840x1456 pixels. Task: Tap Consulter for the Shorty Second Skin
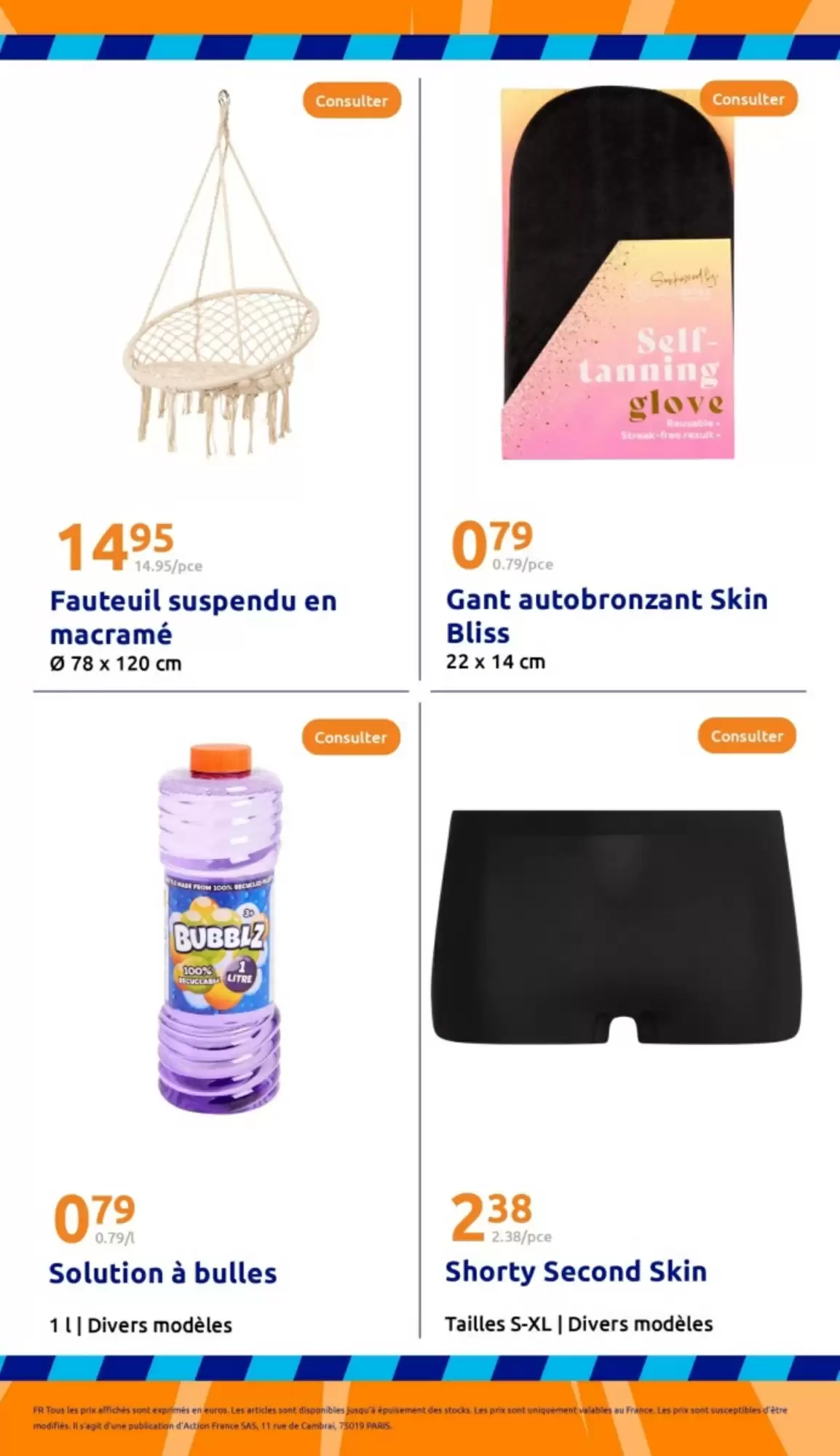(x=747, y=736)
